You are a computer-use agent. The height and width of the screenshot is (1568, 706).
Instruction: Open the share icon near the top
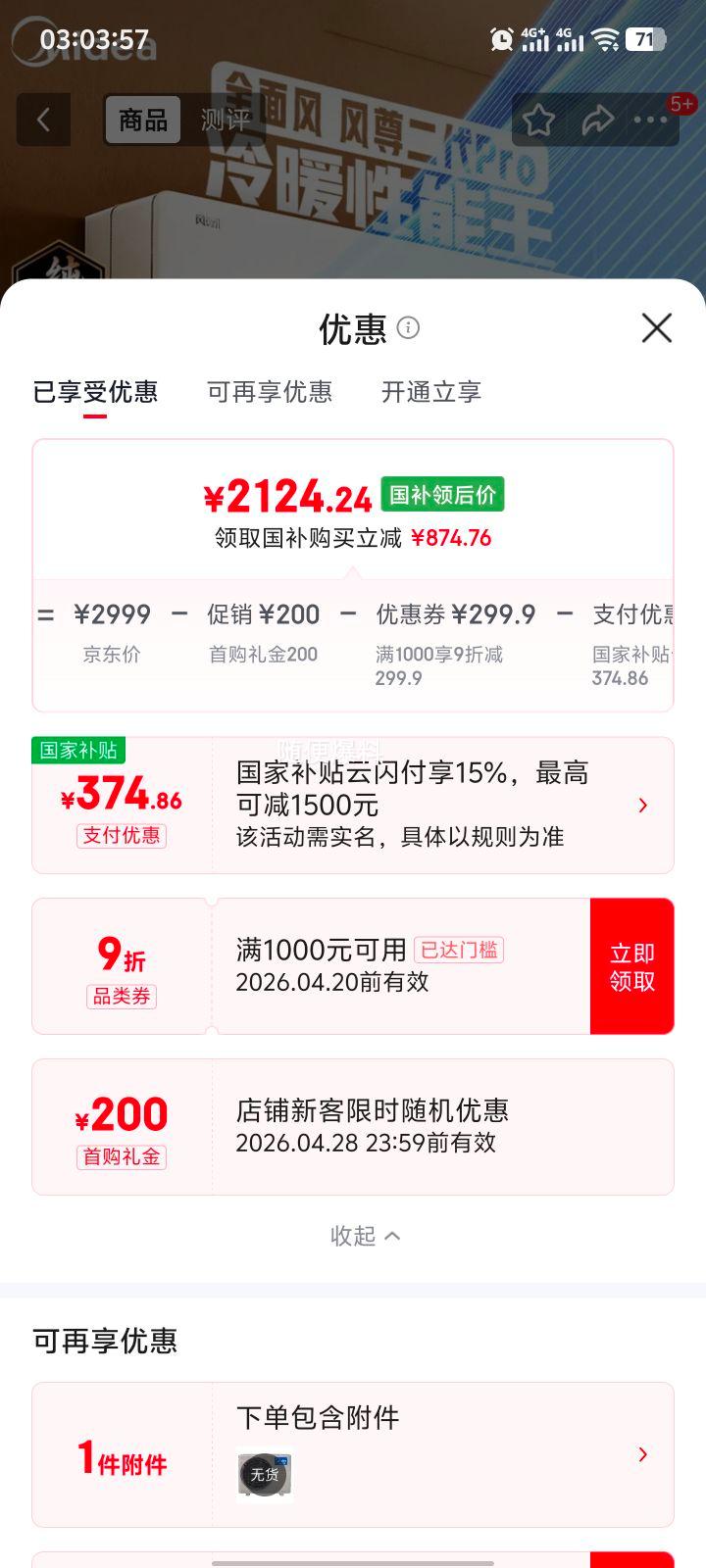tap(597, 120)
